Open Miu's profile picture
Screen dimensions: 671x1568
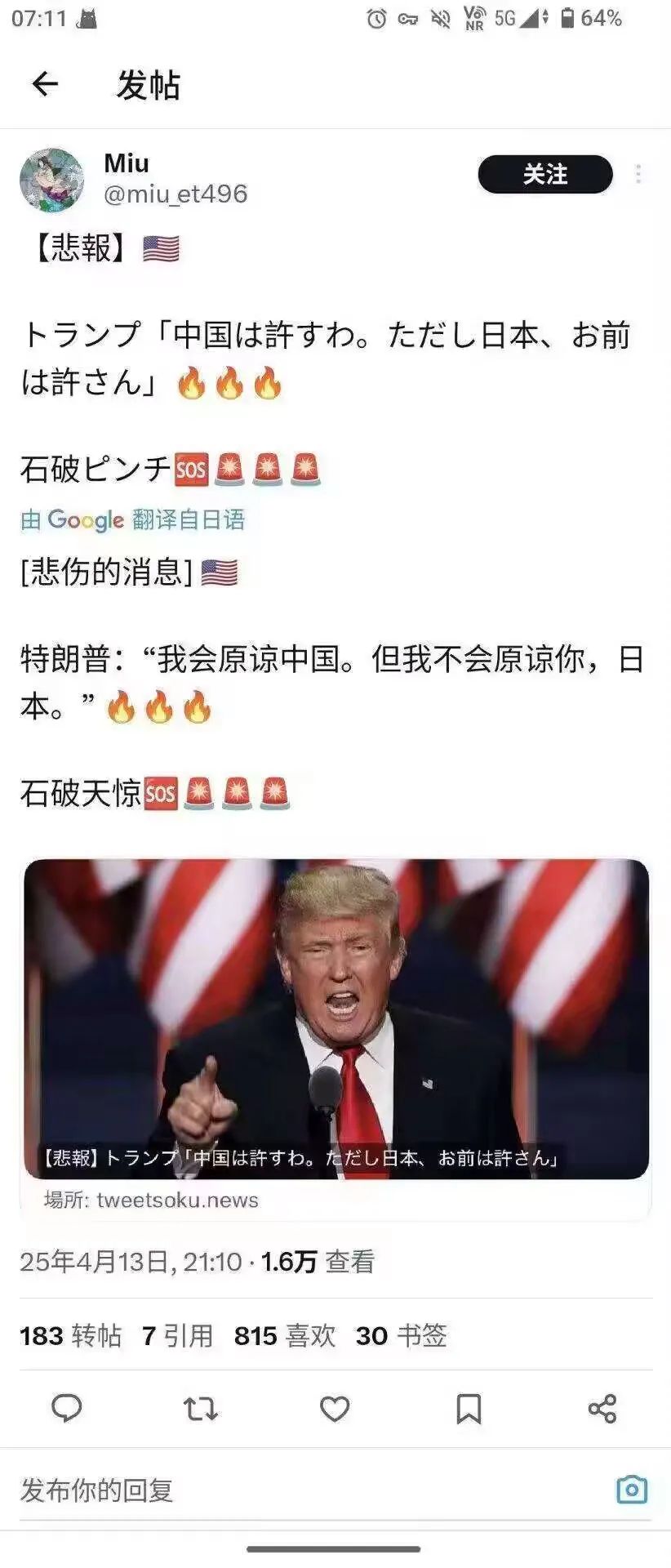(52, 180)
